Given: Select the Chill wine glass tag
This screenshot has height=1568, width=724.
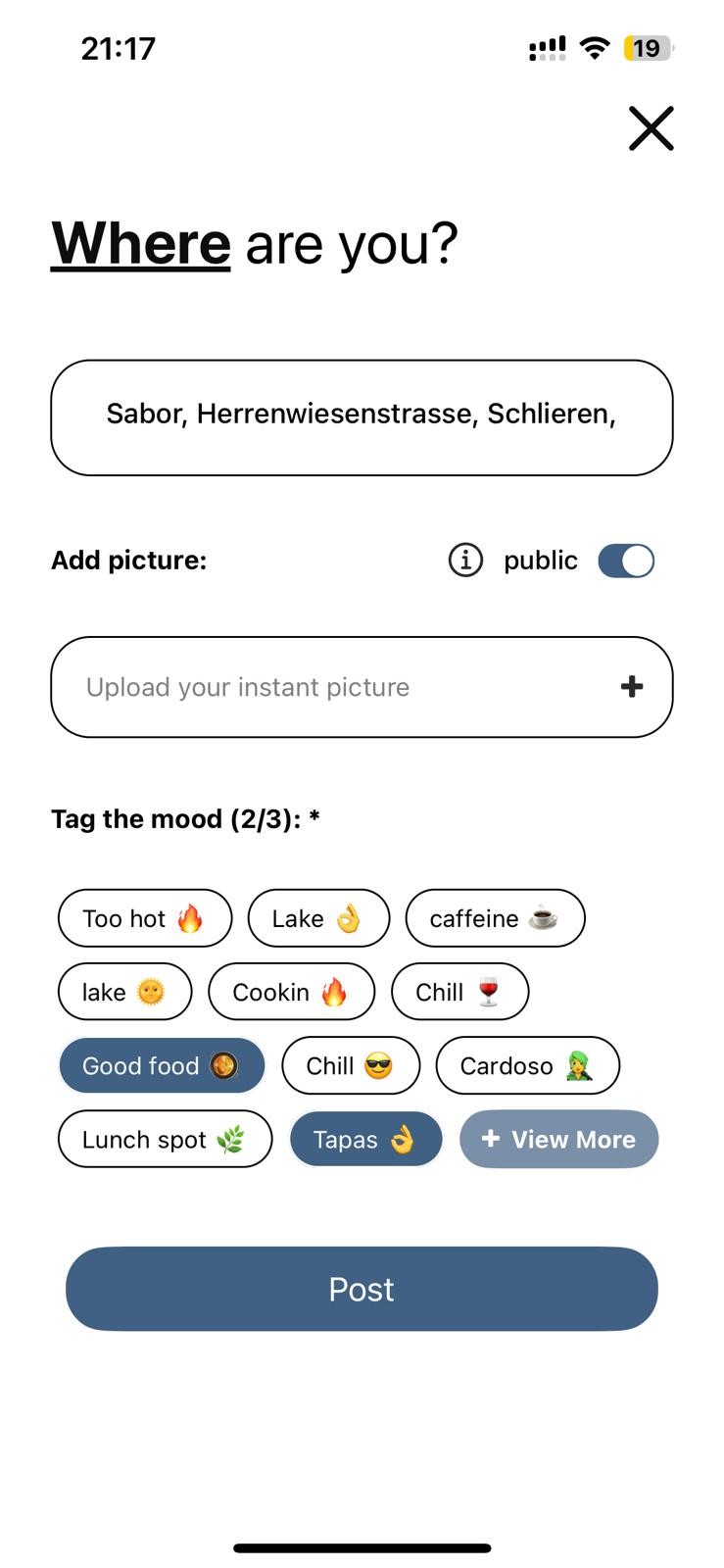Looking at the screenshot, I should point(459,992).
